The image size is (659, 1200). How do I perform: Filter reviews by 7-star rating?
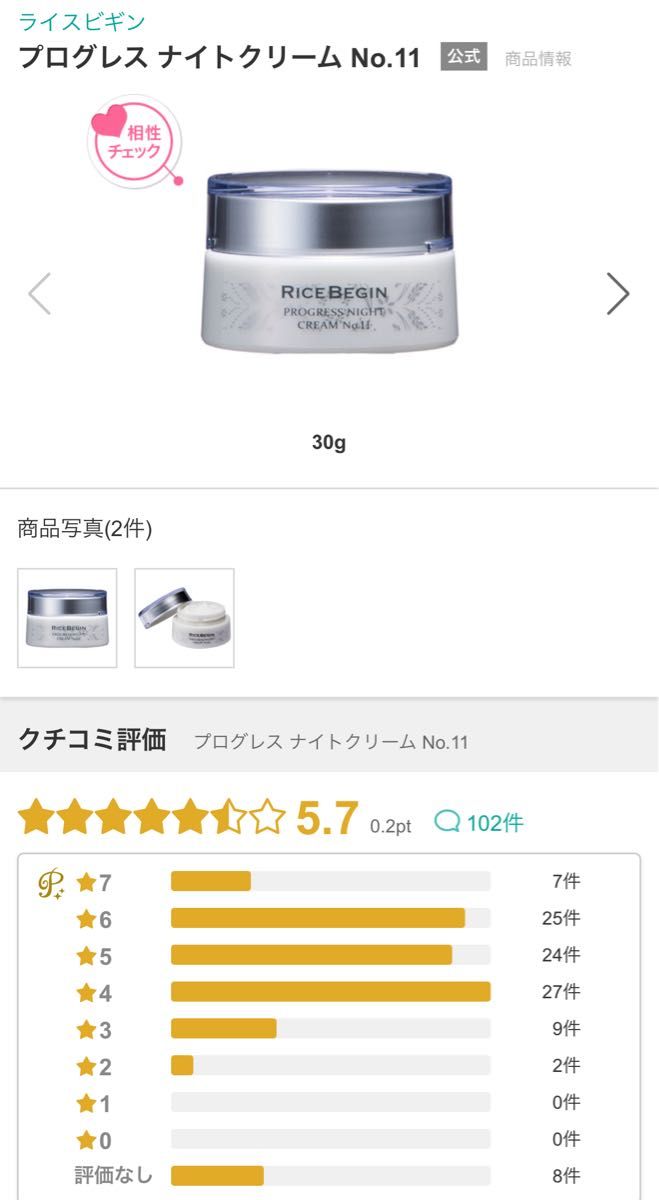coord(330,881)
